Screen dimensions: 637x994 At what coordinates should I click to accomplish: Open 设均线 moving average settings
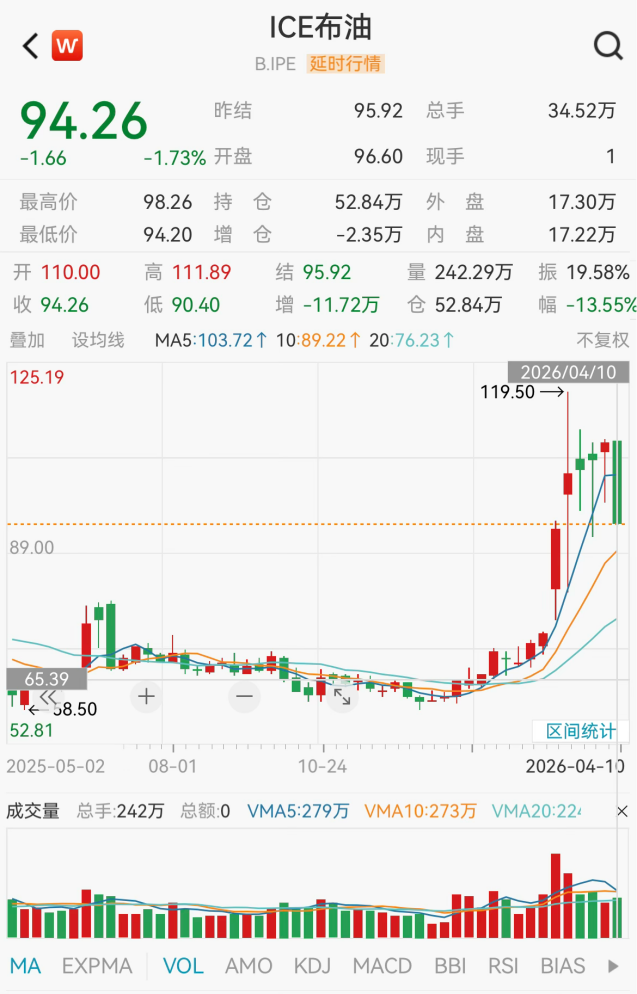click(x=98, y=340)
